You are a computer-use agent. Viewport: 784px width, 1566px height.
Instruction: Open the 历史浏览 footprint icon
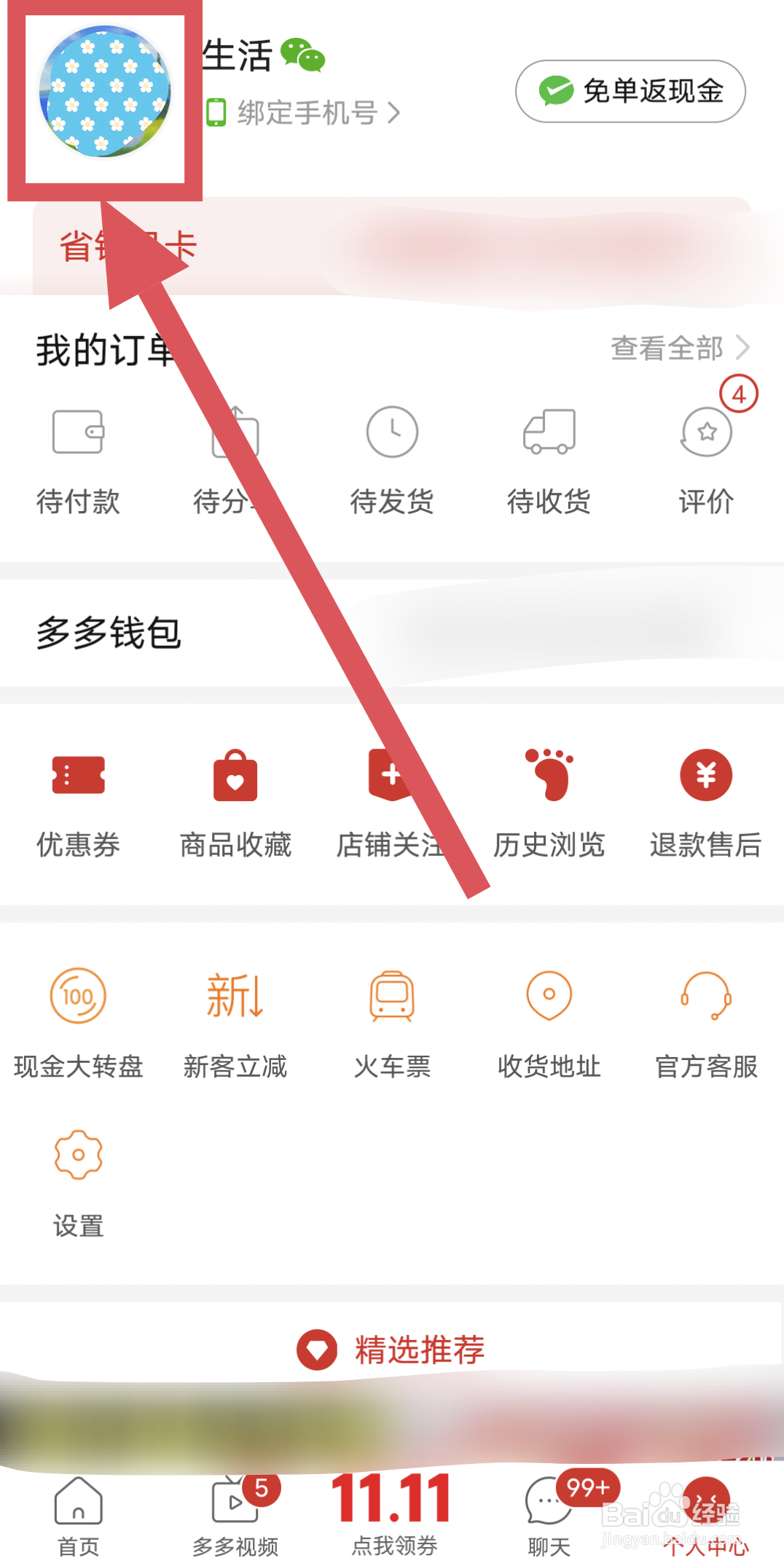point(549,775)
